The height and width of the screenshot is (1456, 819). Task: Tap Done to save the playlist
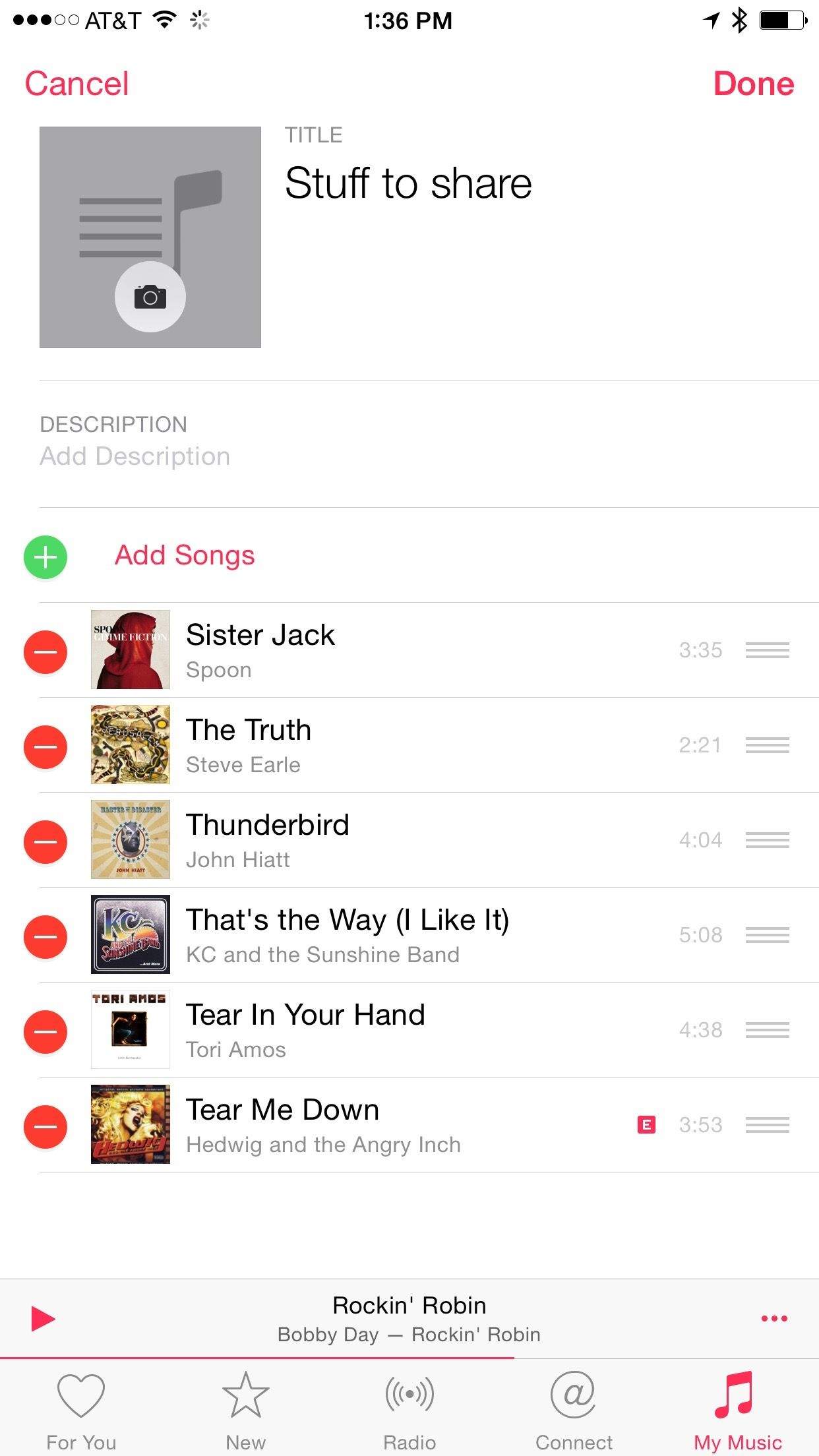[753, 84]
